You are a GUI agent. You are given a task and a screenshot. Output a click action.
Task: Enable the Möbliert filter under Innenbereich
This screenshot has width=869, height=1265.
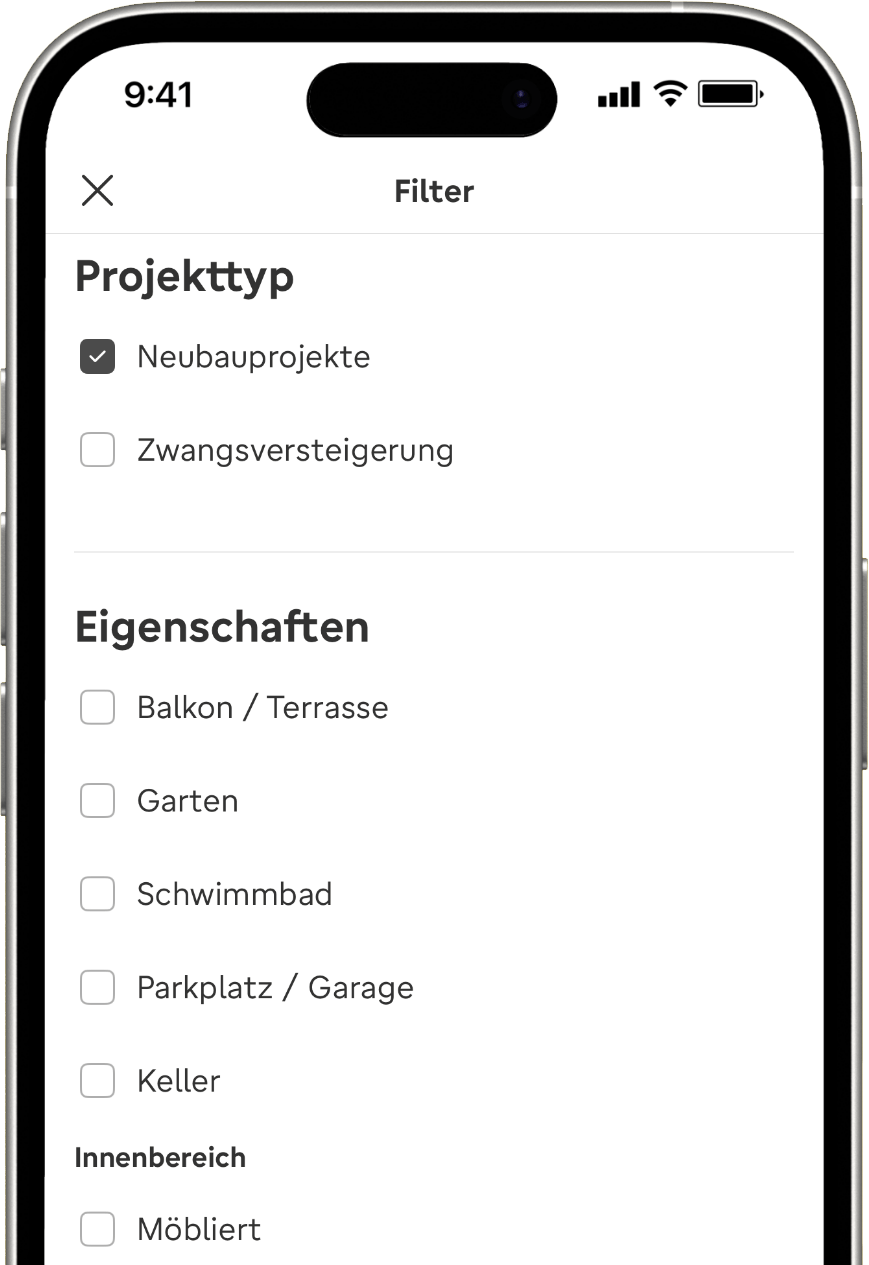click(97, 1229)
